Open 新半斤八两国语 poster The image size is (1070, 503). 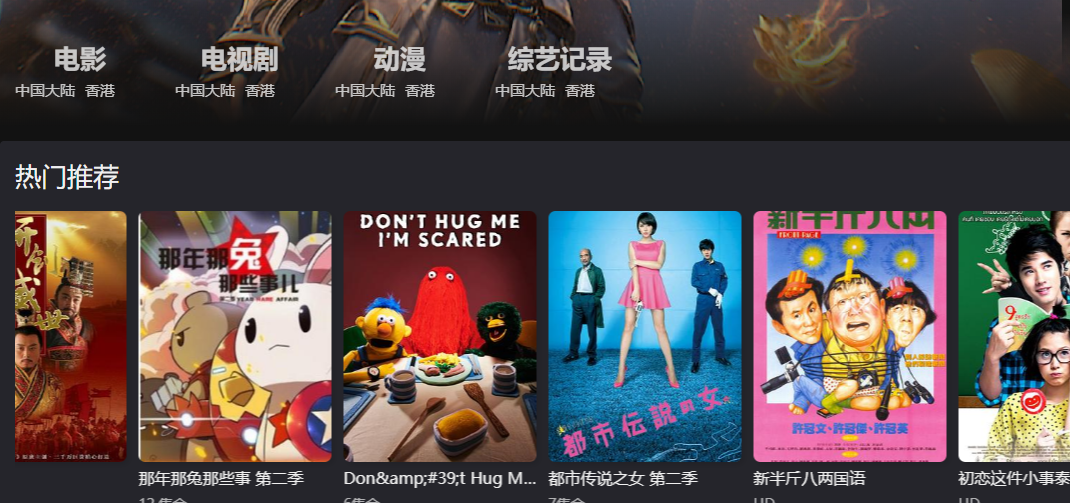pyautogui.click(x=849, y=336)
